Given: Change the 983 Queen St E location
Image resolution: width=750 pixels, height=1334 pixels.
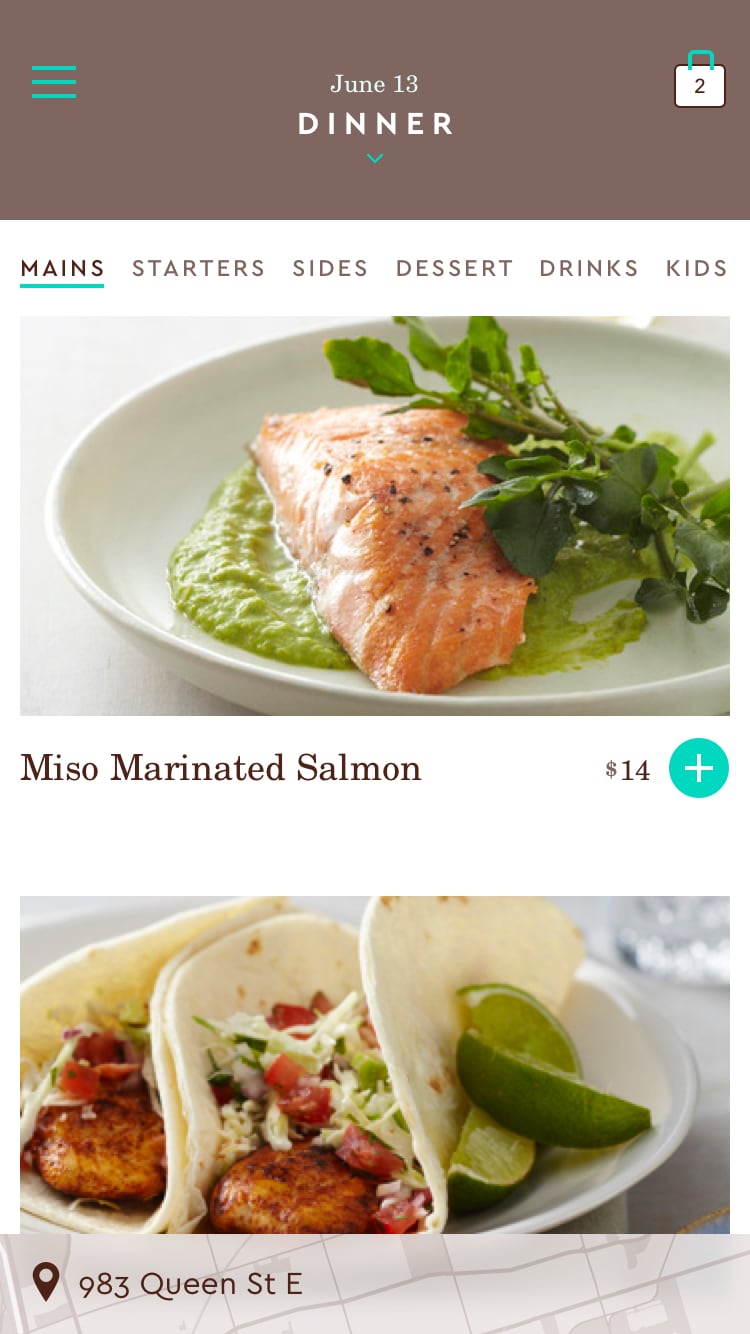Looking at the screenshot, I should click(190, 1284).
